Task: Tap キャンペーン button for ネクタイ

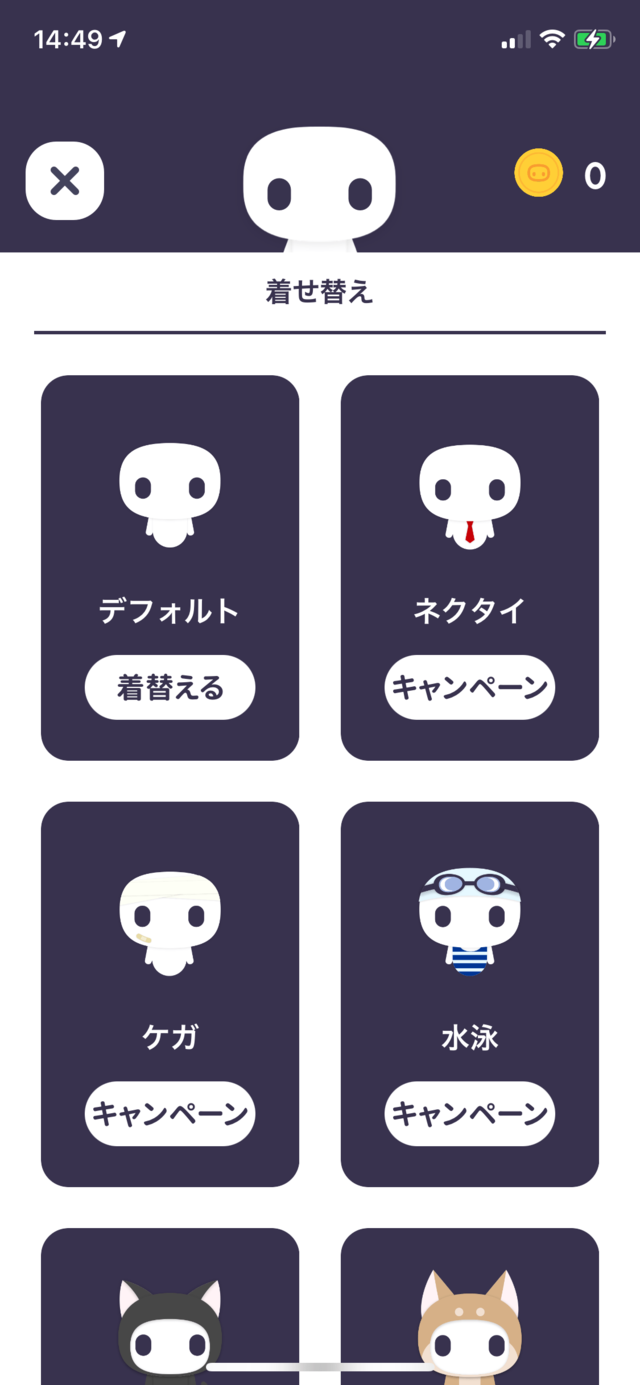Action: tap(470, 688)
